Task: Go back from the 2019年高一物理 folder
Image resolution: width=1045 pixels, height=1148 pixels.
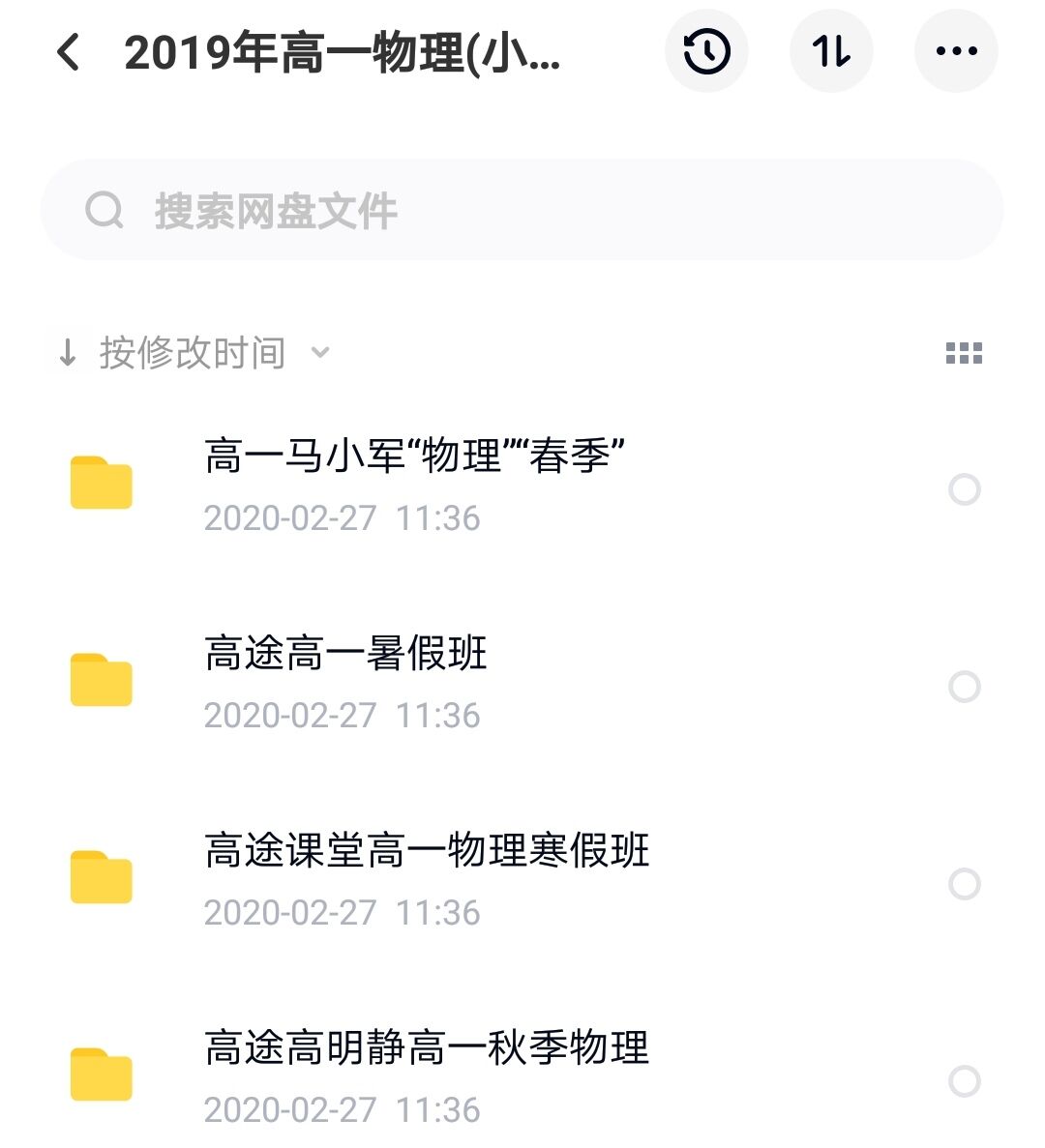Action: pyautogui.click(x=69, y=52)
